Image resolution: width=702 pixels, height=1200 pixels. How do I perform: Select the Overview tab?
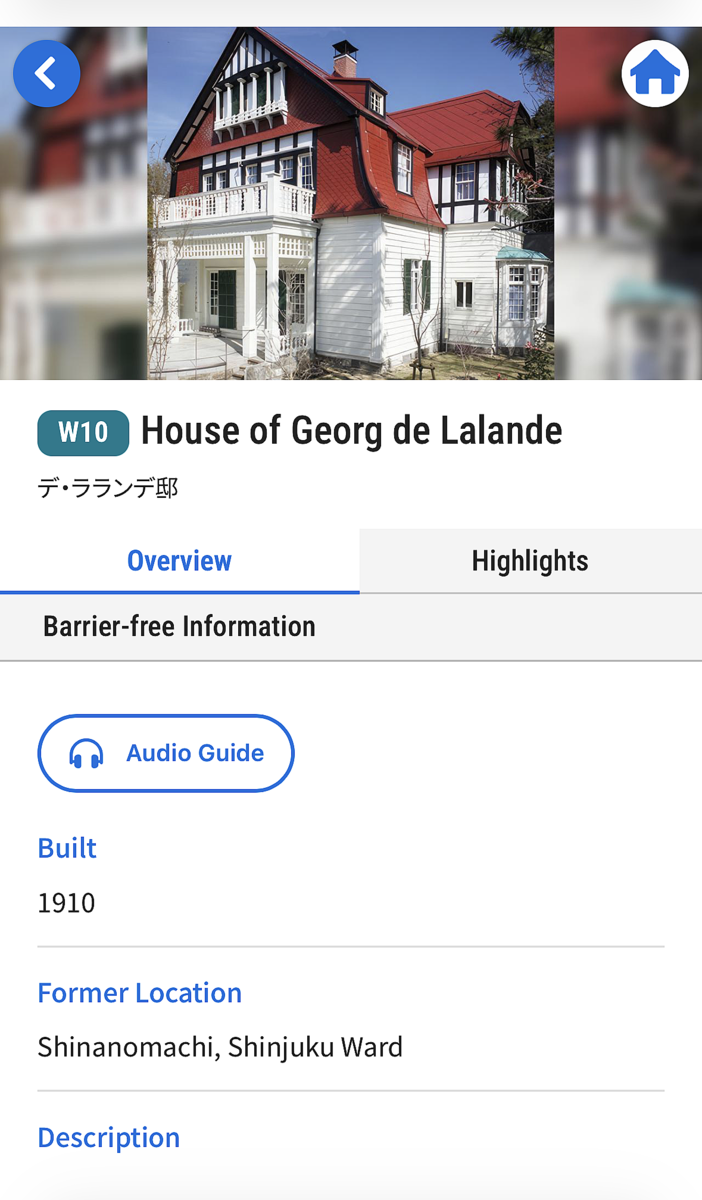point(179,561)
